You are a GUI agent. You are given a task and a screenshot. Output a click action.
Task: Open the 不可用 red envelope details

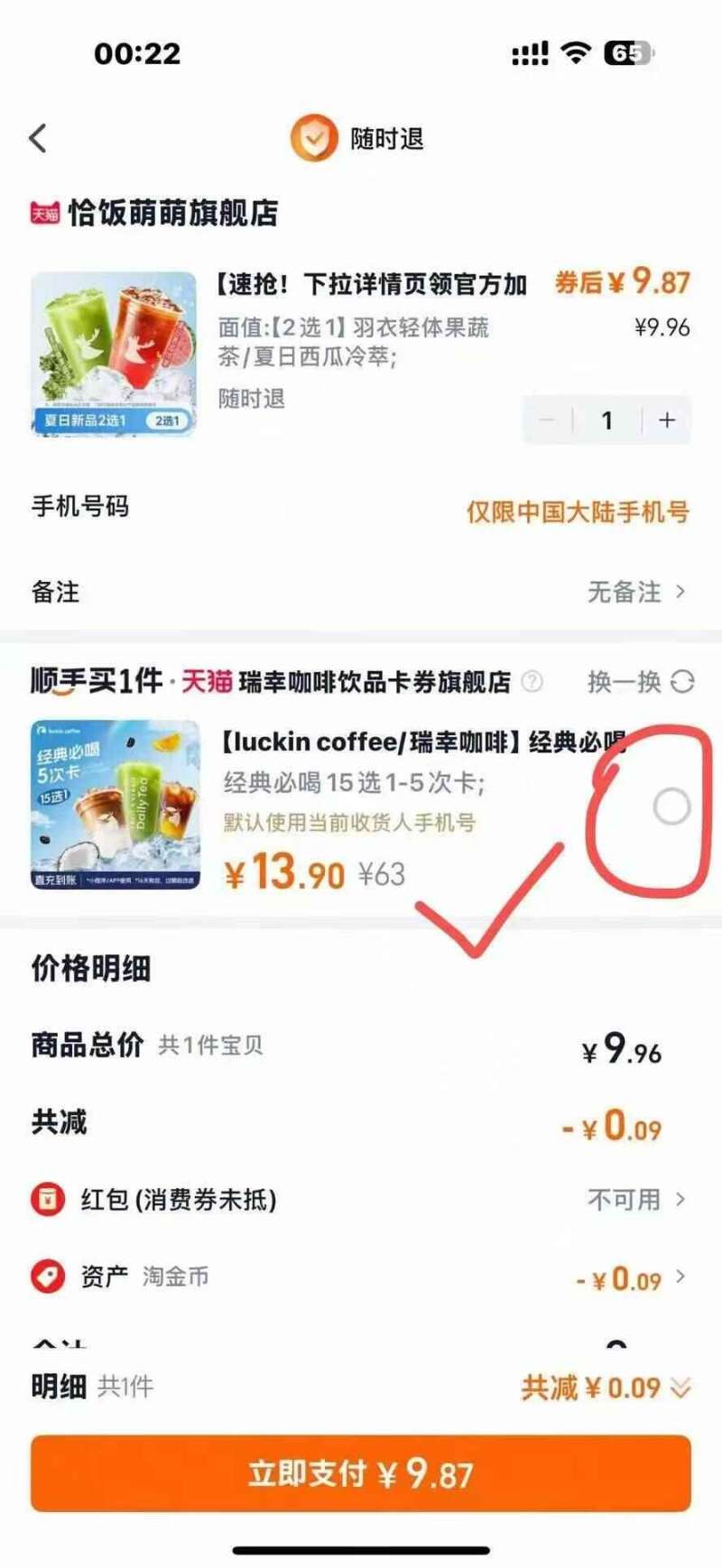click(x=625, y=1200)
